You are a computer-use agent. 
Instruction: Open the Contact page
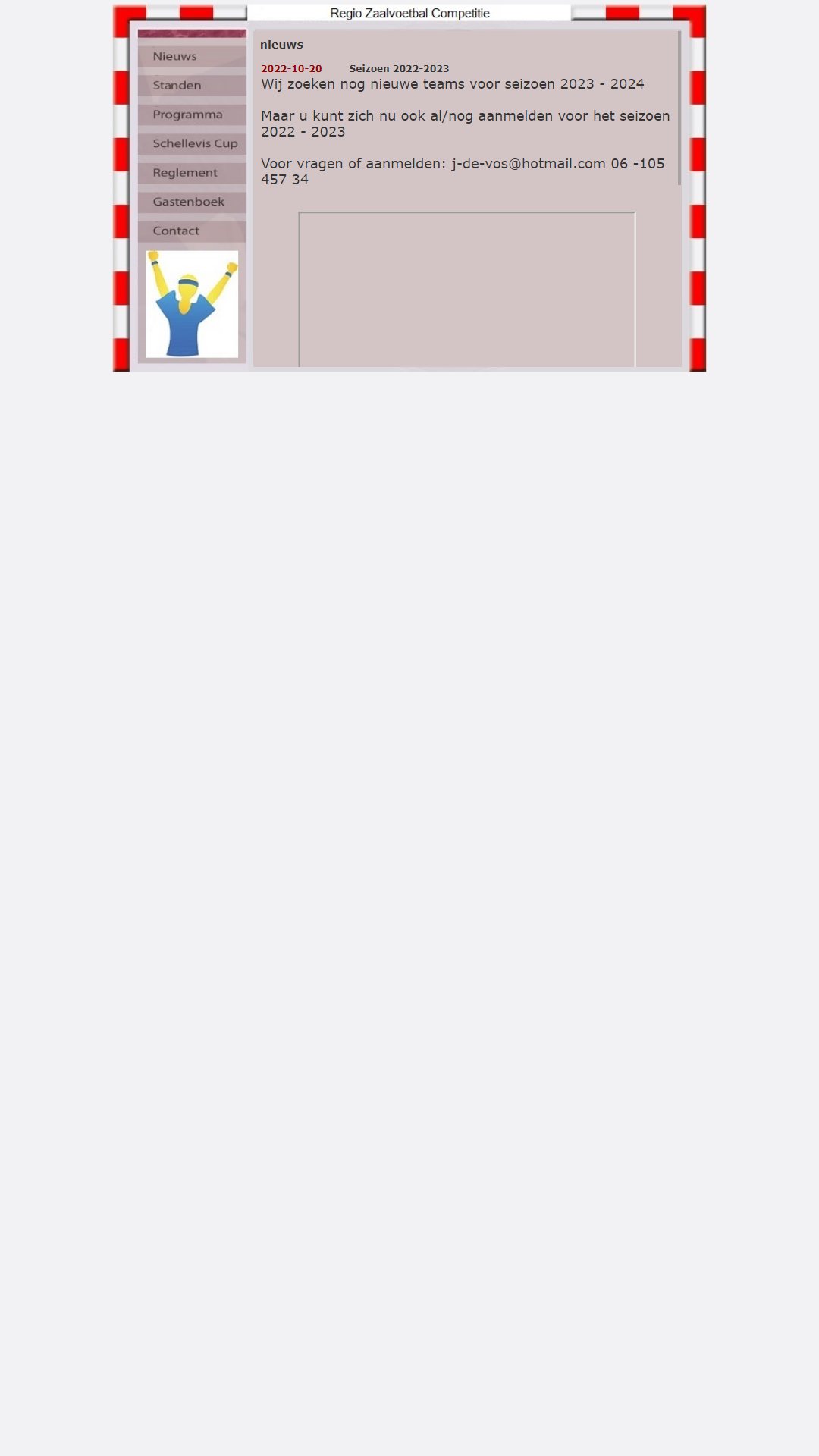pyautogui.click(x=192, y=231)
